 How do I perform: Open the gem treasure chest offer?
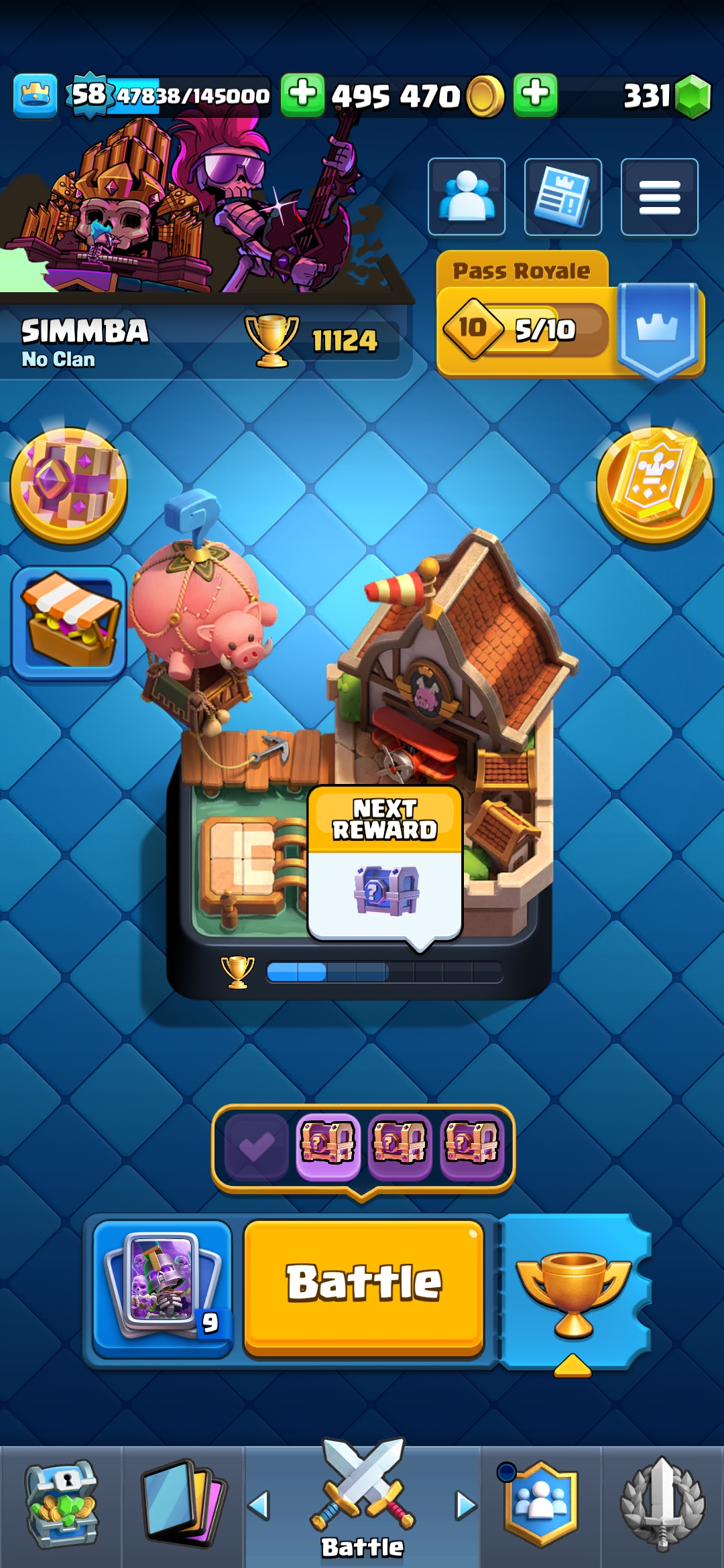[68, 485]
